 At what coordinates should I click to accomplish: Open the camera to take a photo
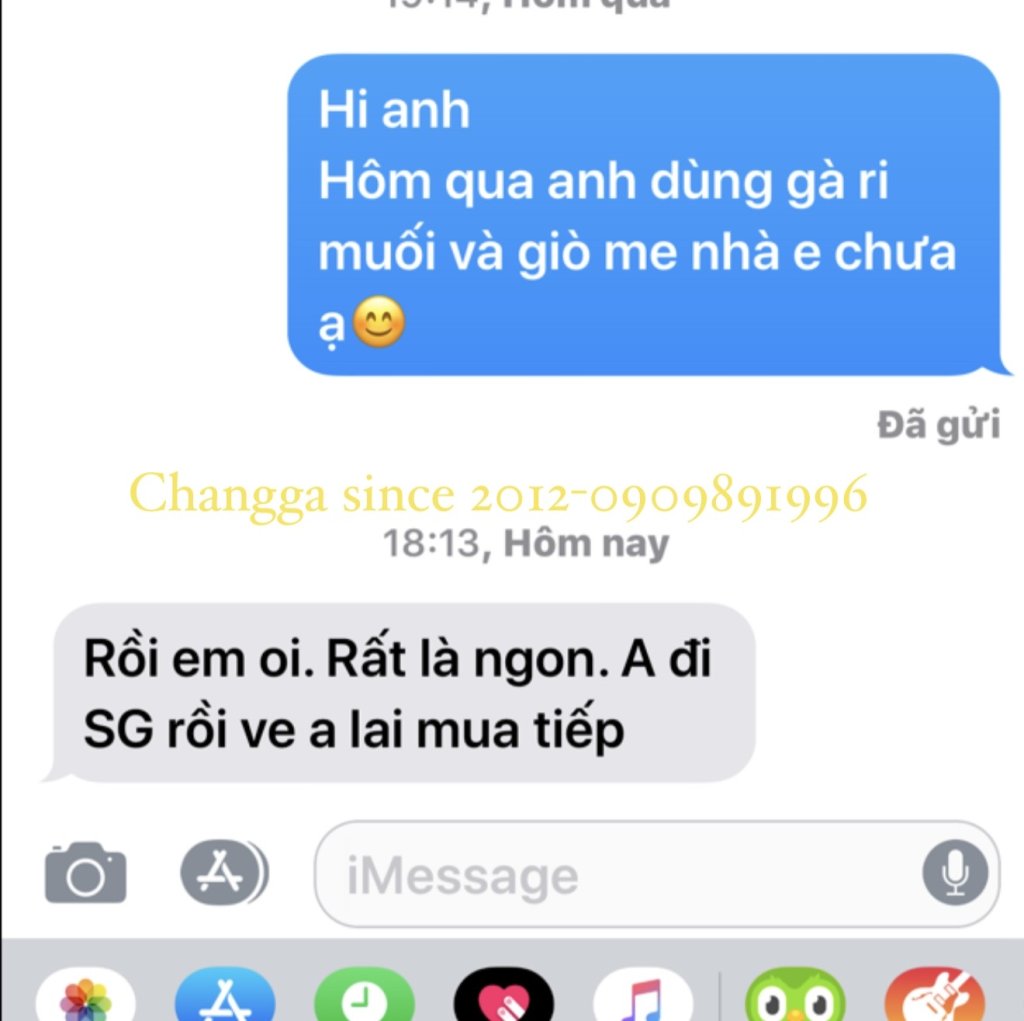pyautogui.click(x=86, y=873)
